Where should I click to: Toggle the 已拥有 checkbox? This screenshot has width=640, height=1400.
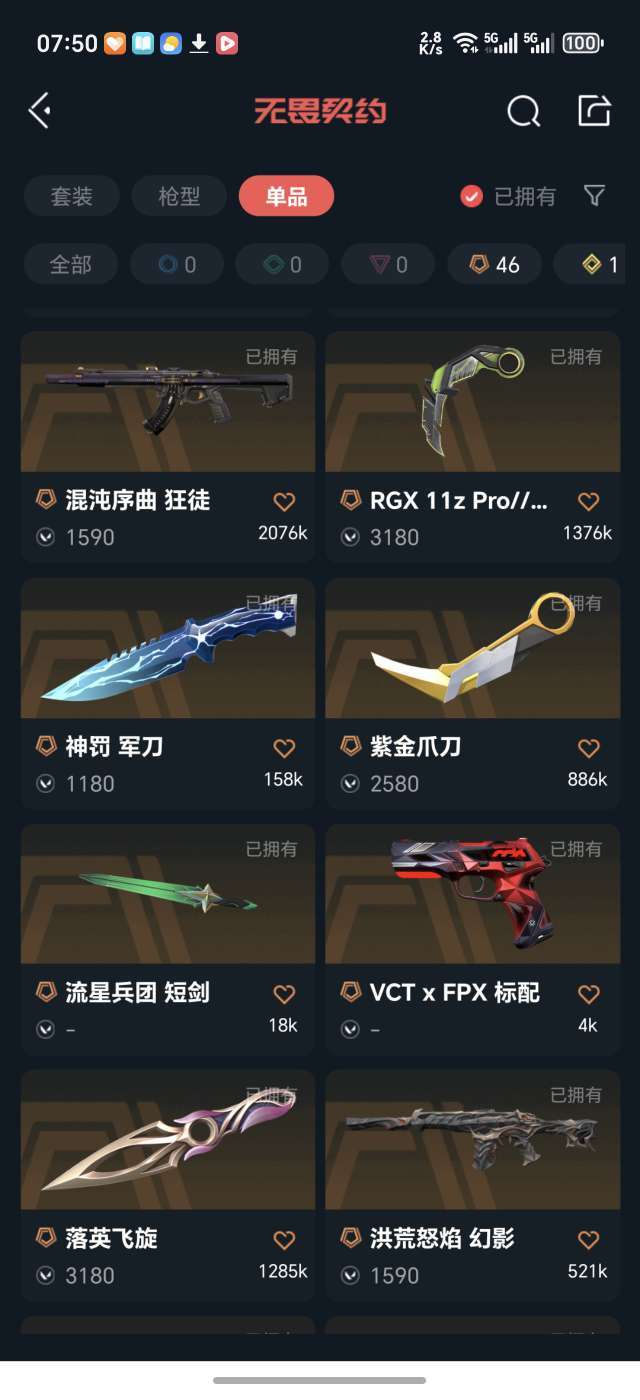[x=472, y=196]
